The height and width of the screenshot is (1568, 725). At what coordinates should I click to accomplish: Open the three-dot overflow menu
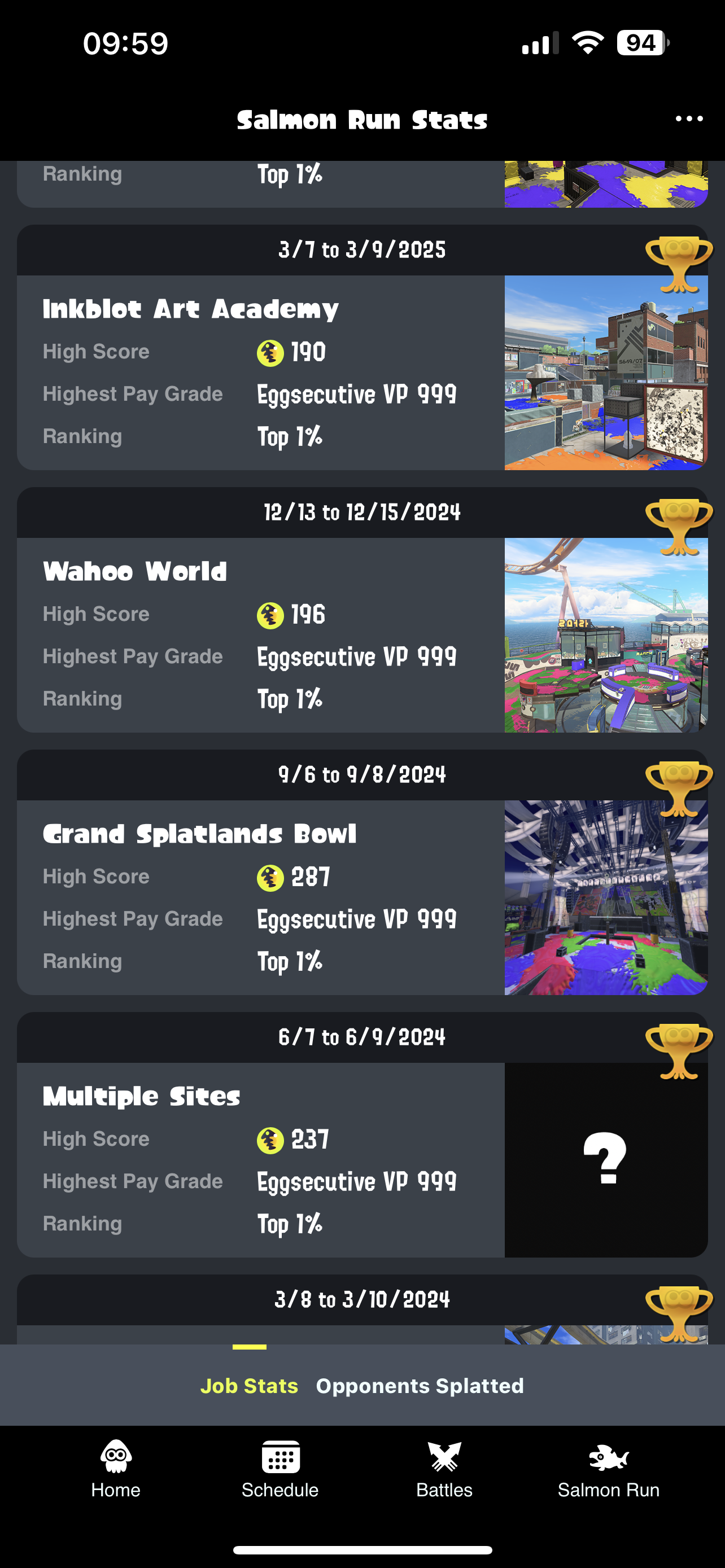(689, 119)
